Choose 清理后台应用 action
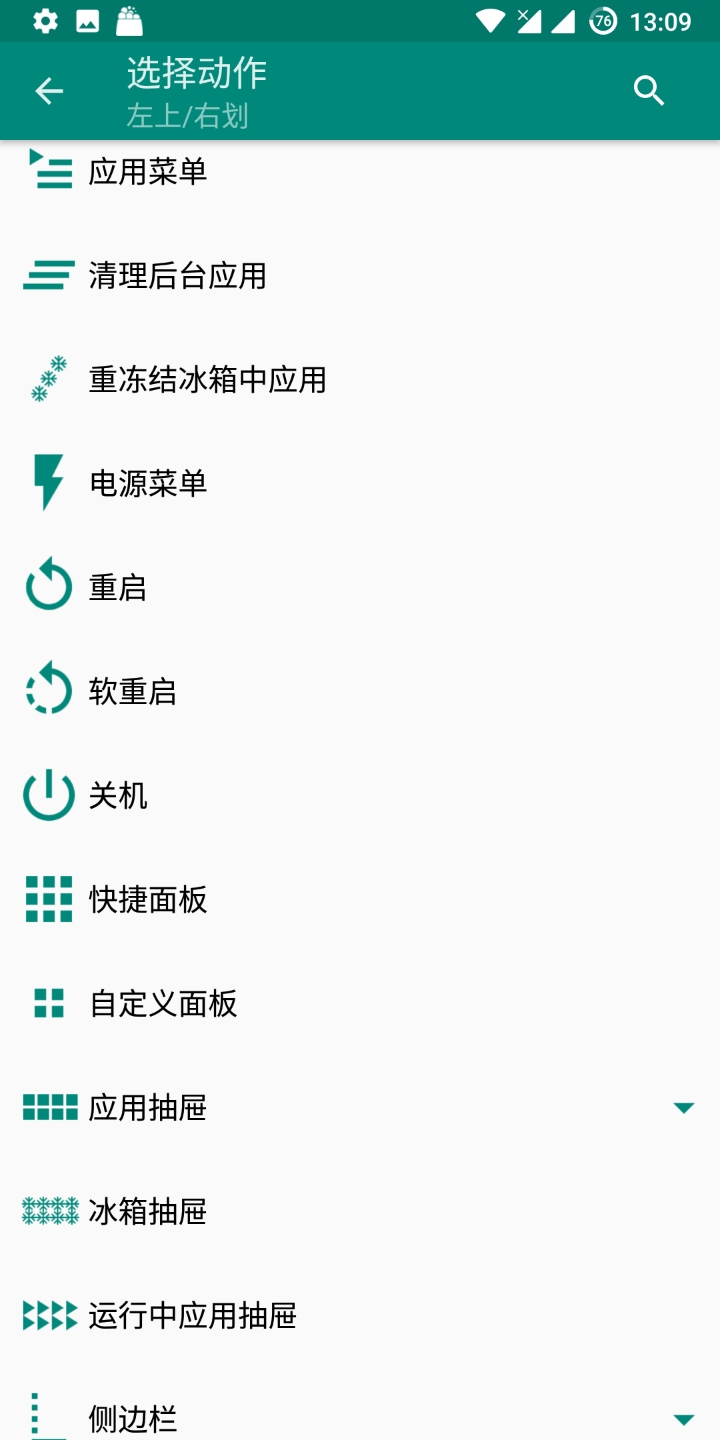This screenshot has height=1440, width=720. [177, 276]
